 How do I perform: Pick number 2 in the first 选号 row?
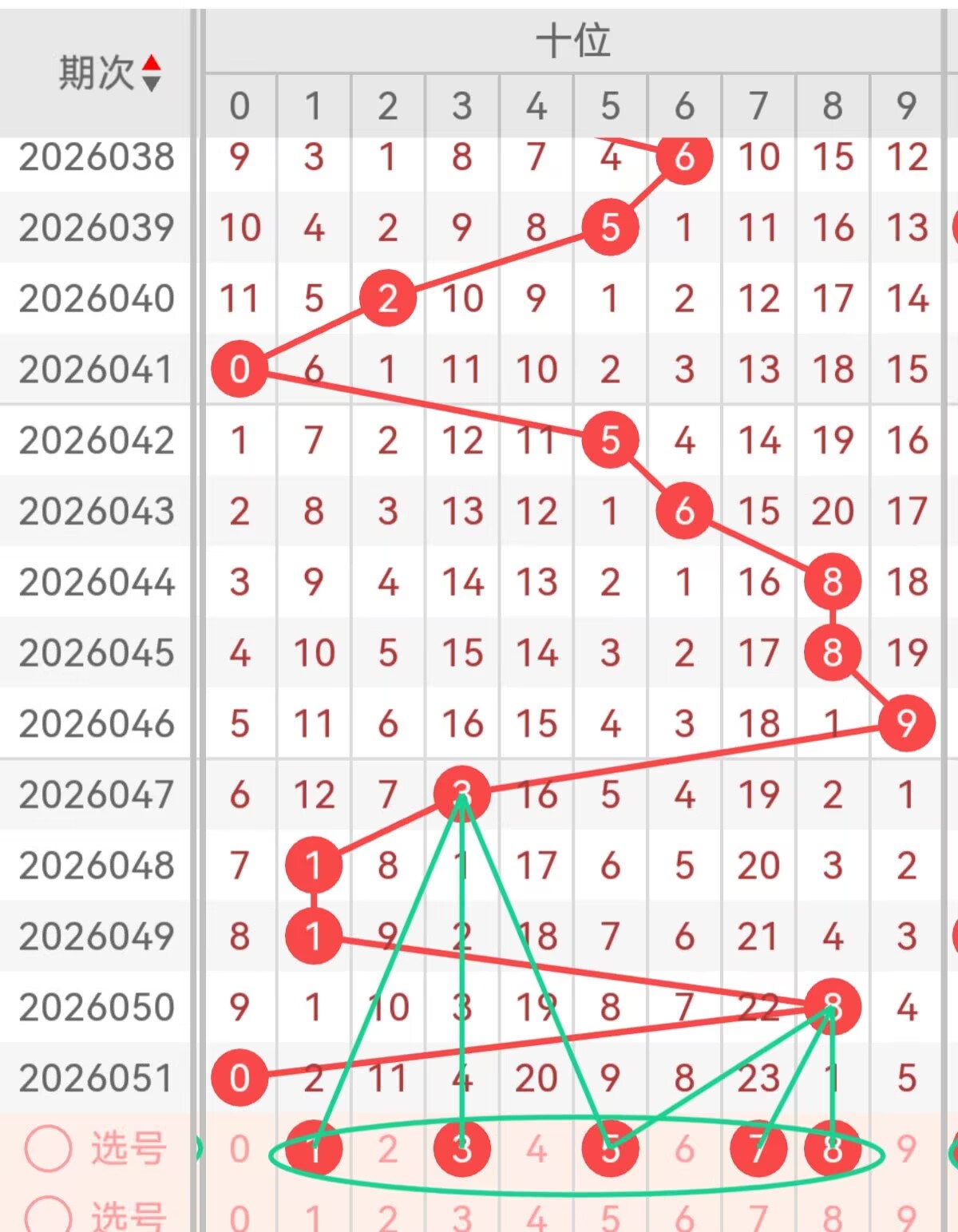click(388, 1149)
